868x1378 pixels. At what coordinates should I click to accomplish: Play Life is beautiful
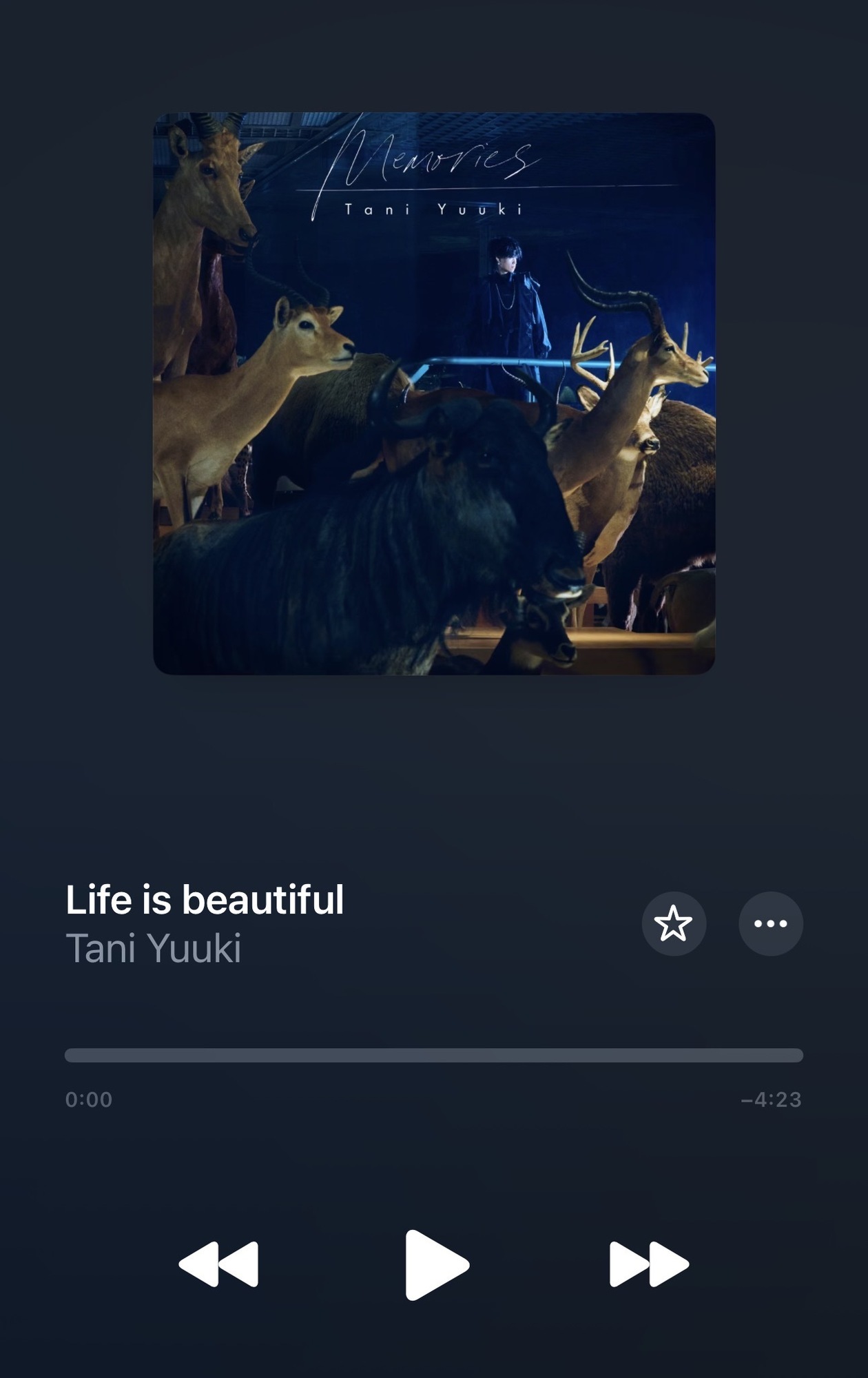tap(435, 1264)
